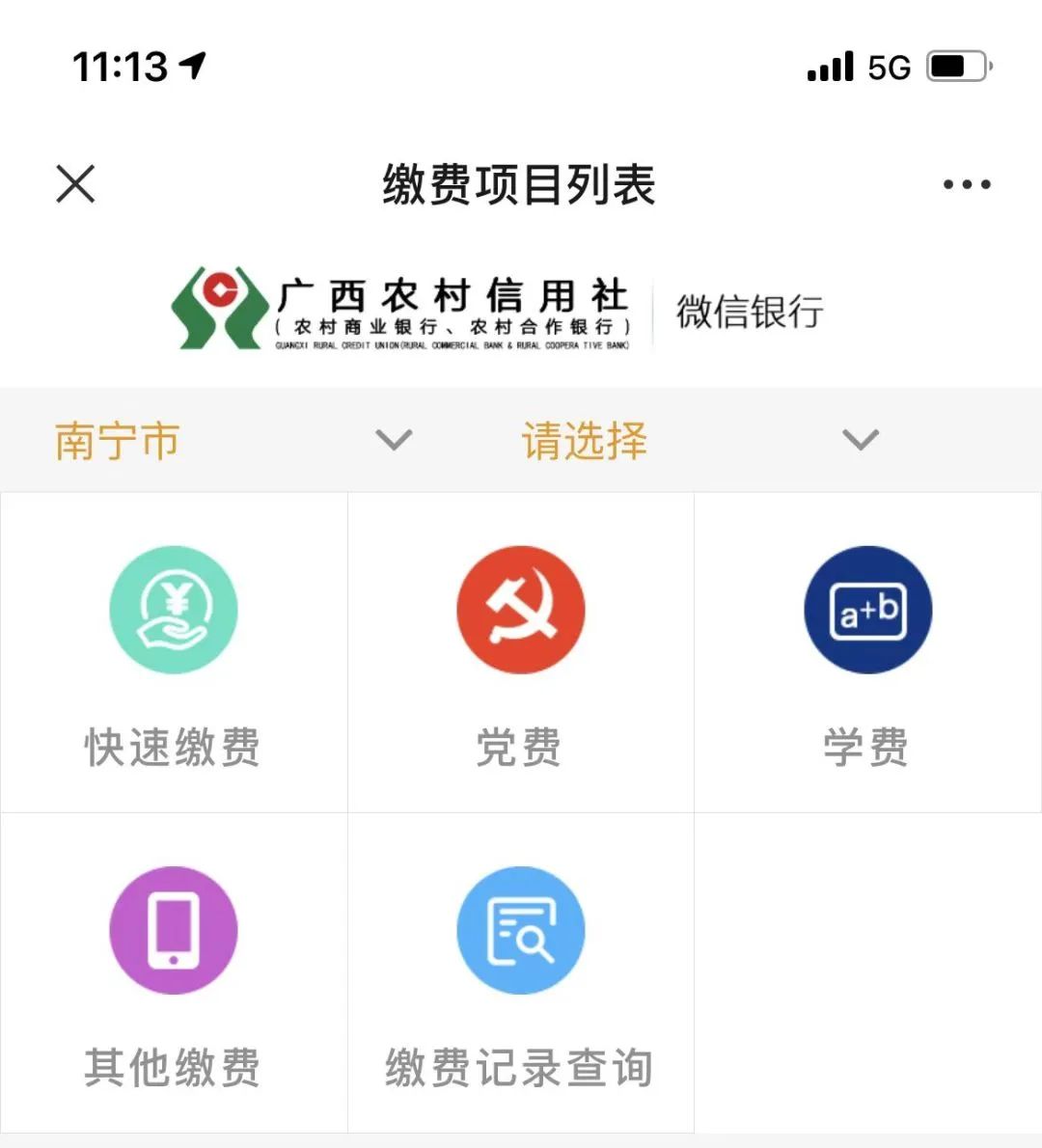Viewport: 1042px width, 1148px height.
Task: Open the 党费 payment option
Action: pyautogui.click(x=520, y=653)
